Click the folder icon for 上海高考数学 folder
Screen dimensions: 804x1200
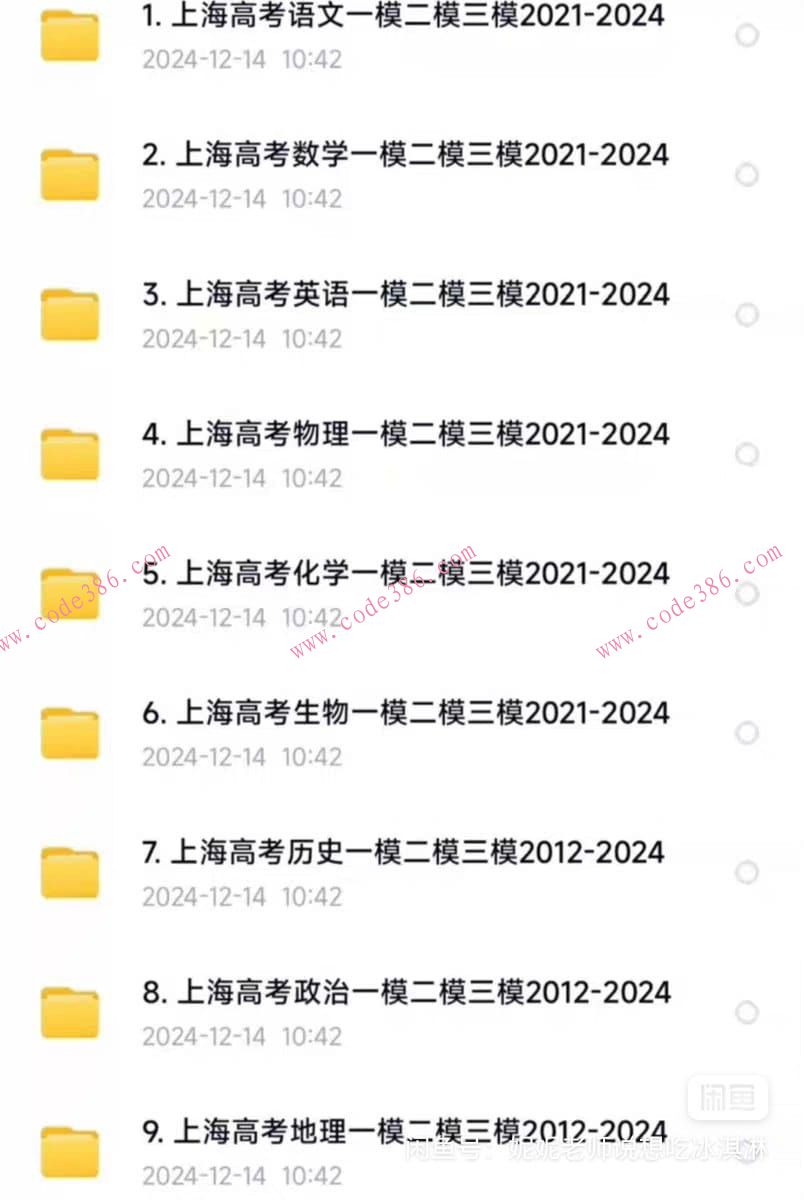[69, 175]
